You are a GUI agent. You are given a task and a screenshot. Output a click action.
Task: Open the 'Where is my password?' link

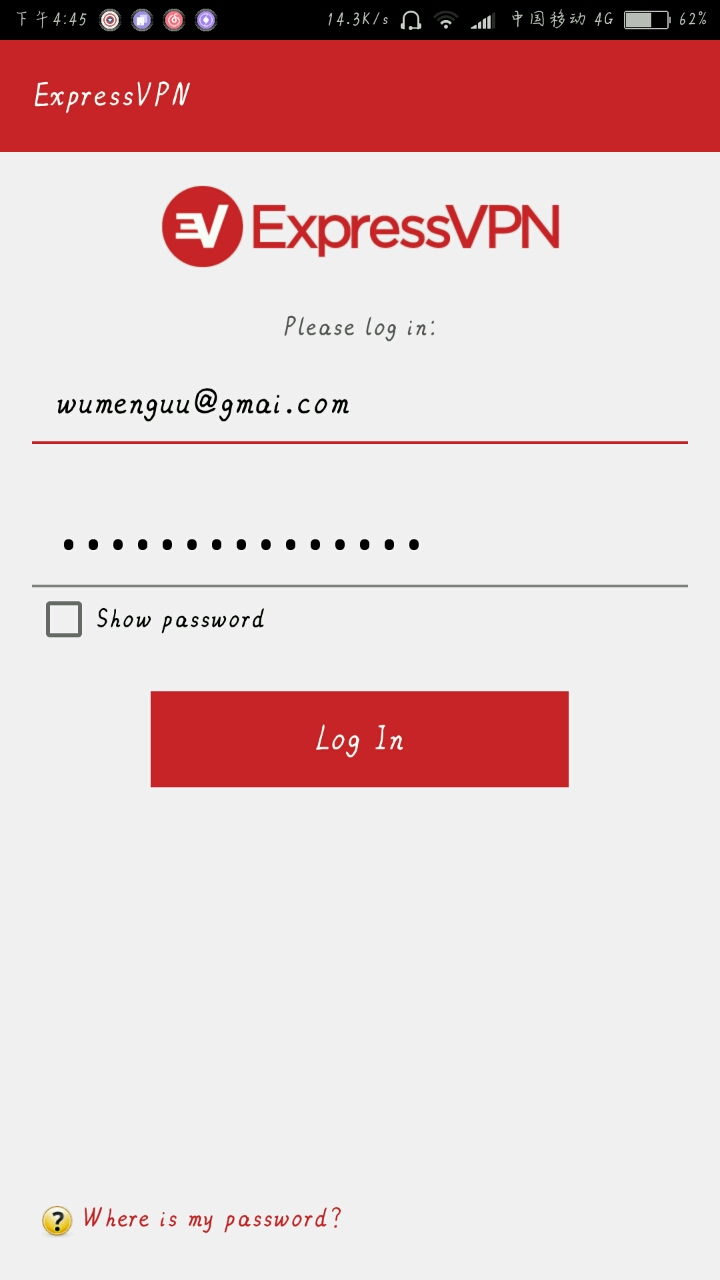coord(211,1218)
